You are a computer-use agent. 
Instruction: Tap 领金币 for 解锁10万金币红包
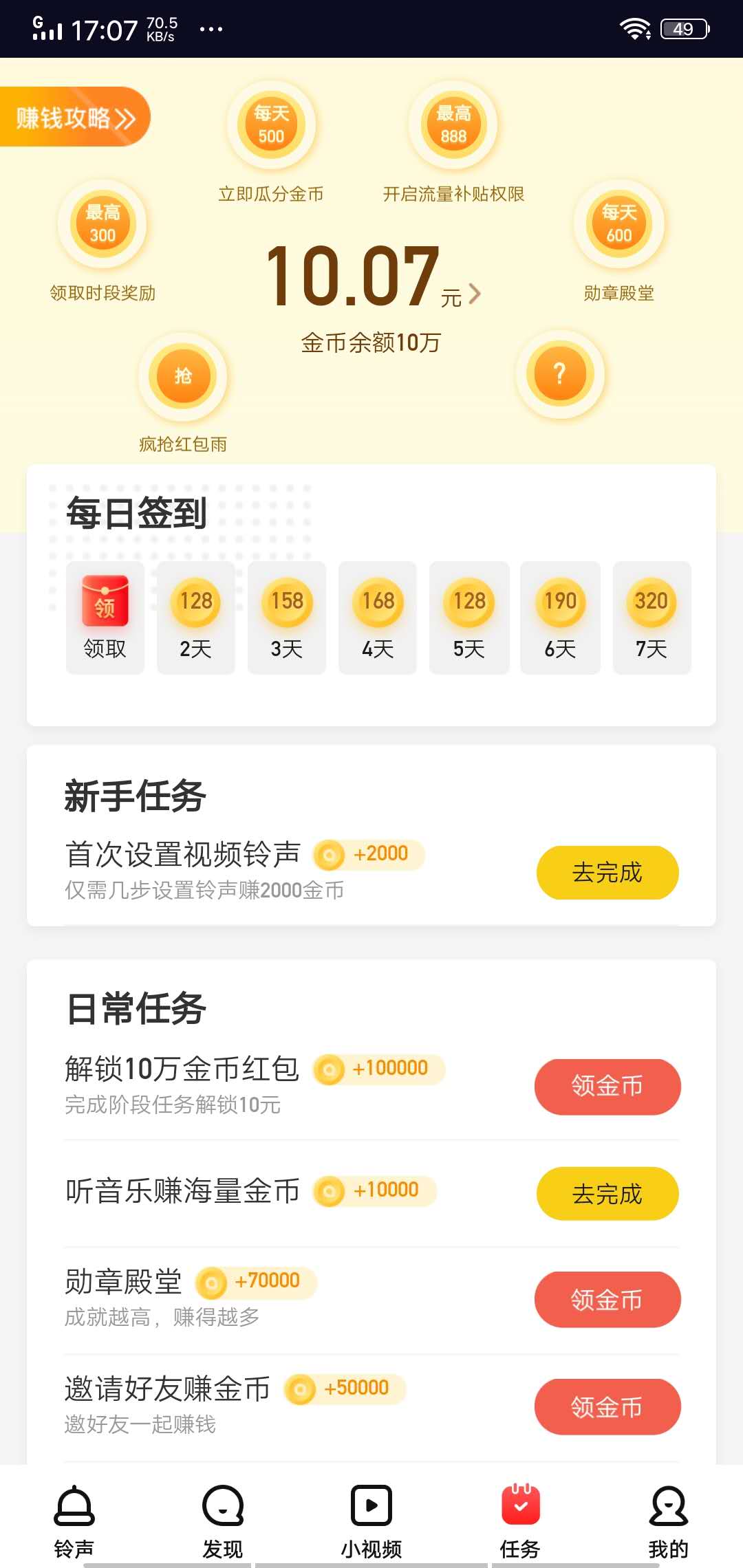click(x=607, y=1087)
